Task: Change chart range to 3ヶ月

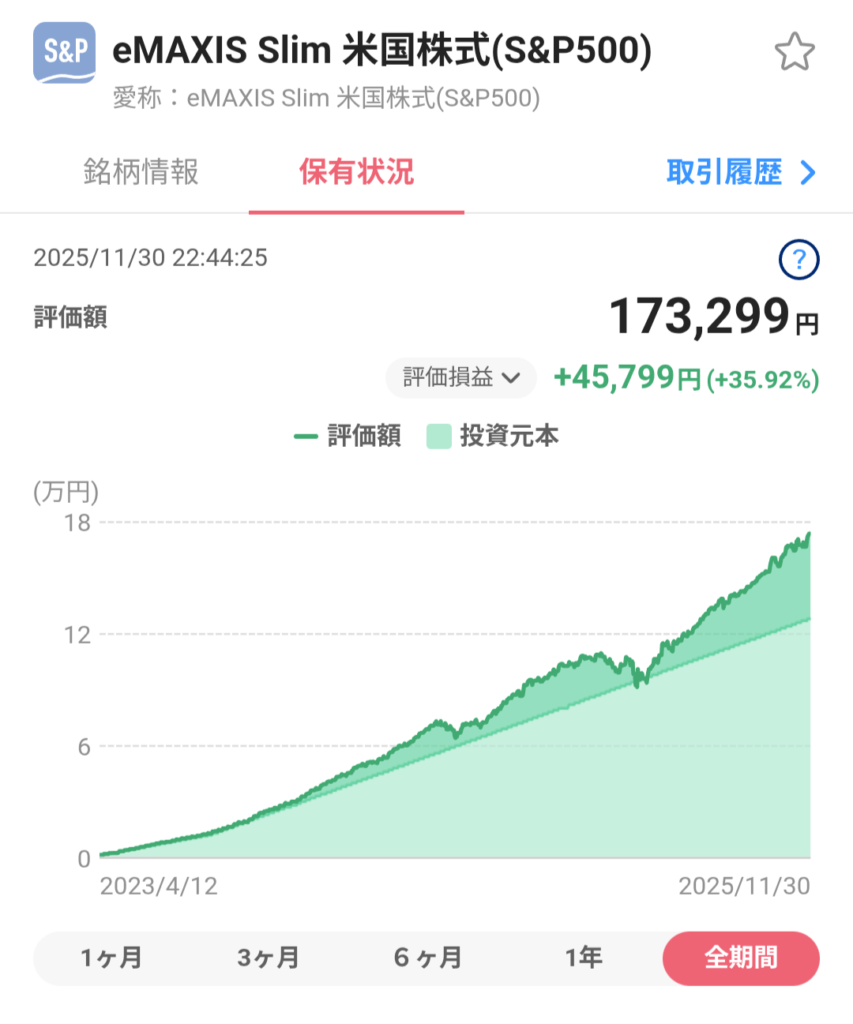Action: tap(268, 958)
